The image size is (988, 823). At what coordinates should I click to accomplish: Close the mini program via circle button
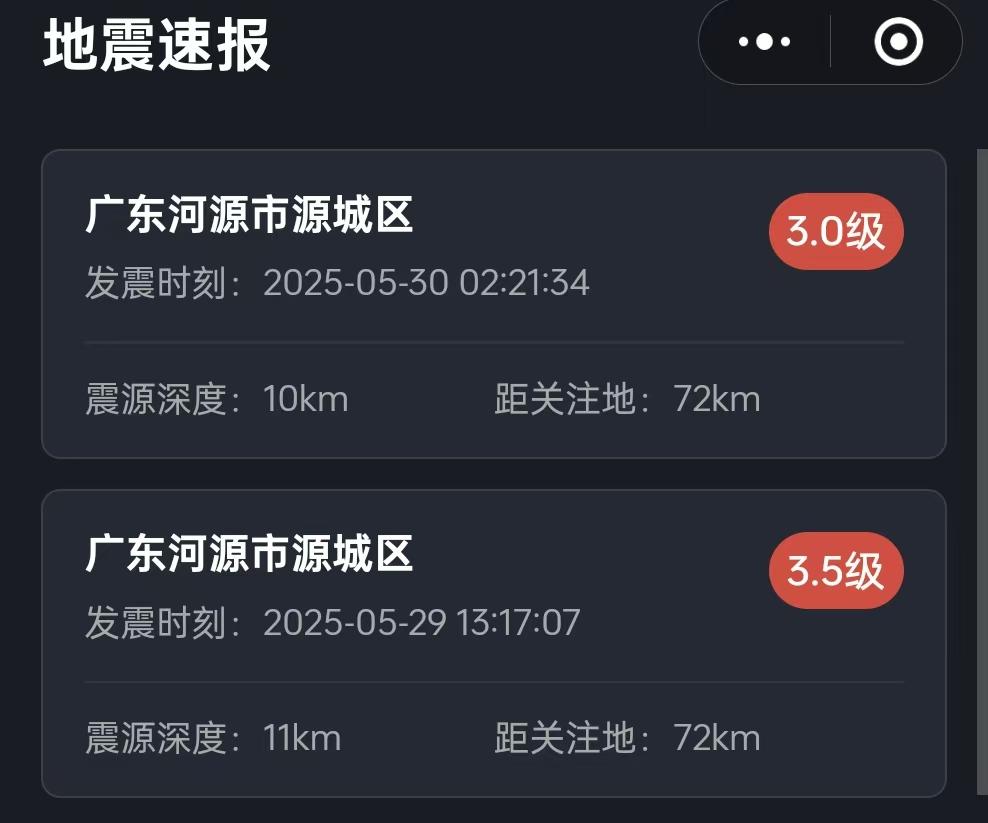[x=897, y=42]
